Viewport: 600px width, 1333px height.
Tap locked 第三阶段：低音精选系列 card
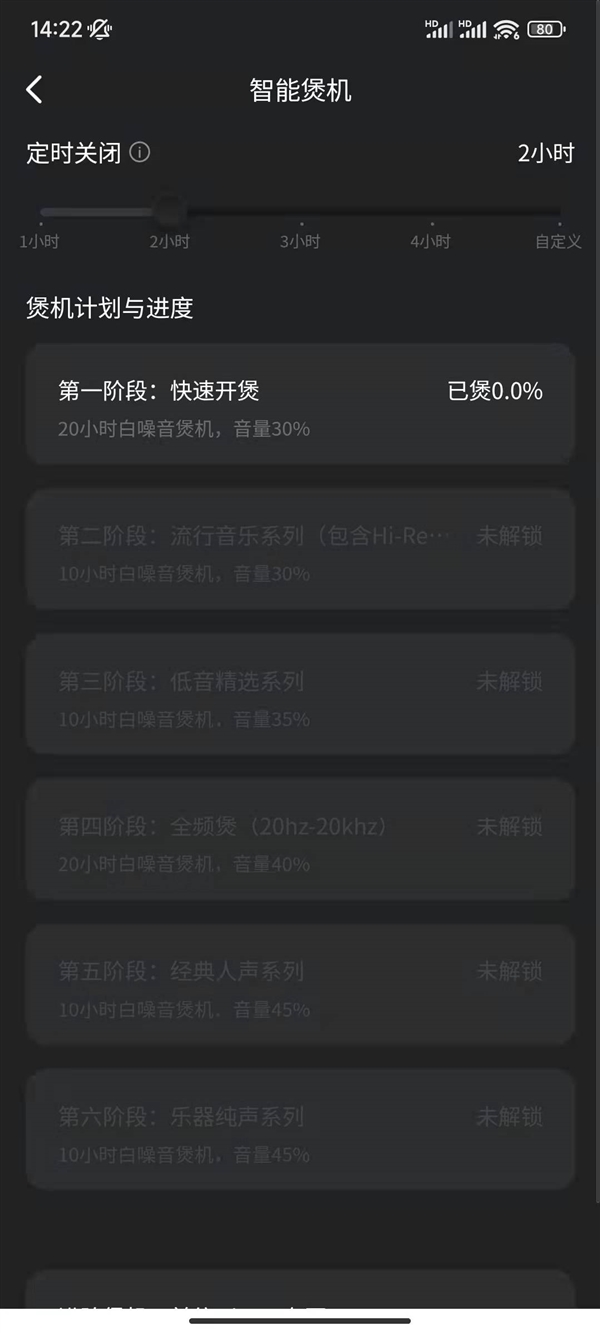300,694
